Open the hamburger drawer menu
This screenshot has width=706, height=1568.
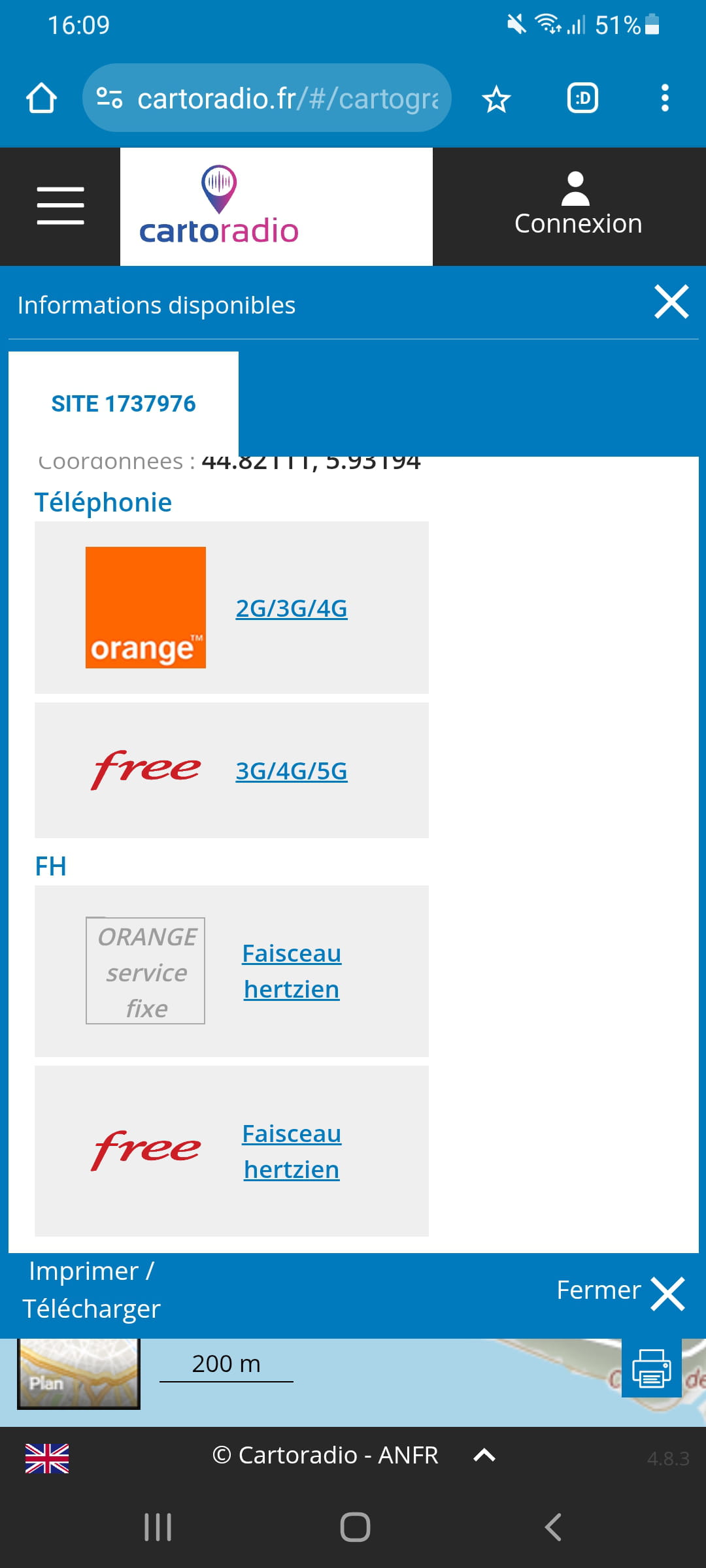(x=60, y=206)
